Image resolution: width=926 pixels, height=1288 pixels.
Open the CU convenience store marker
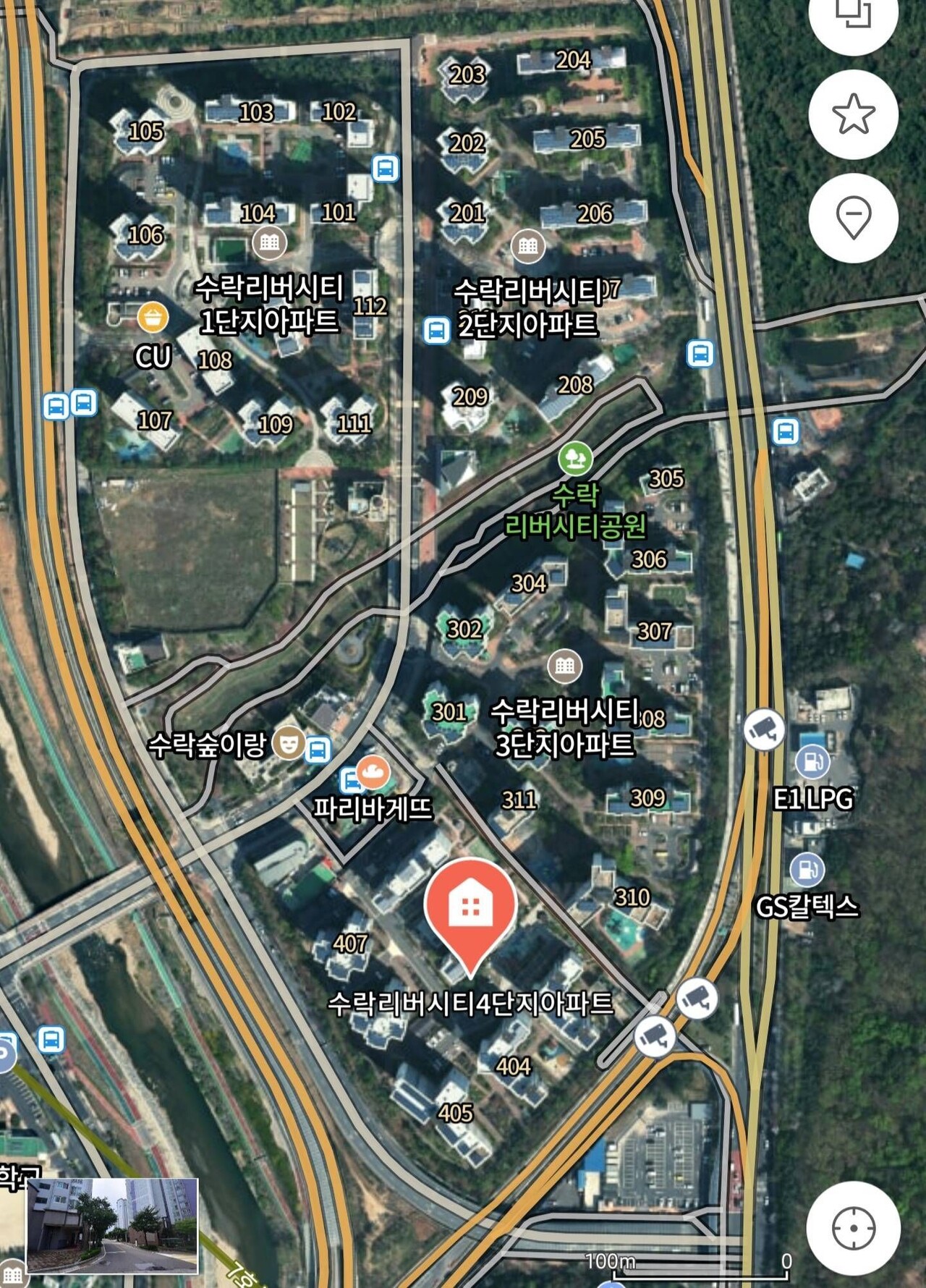[x=153, y=317]
